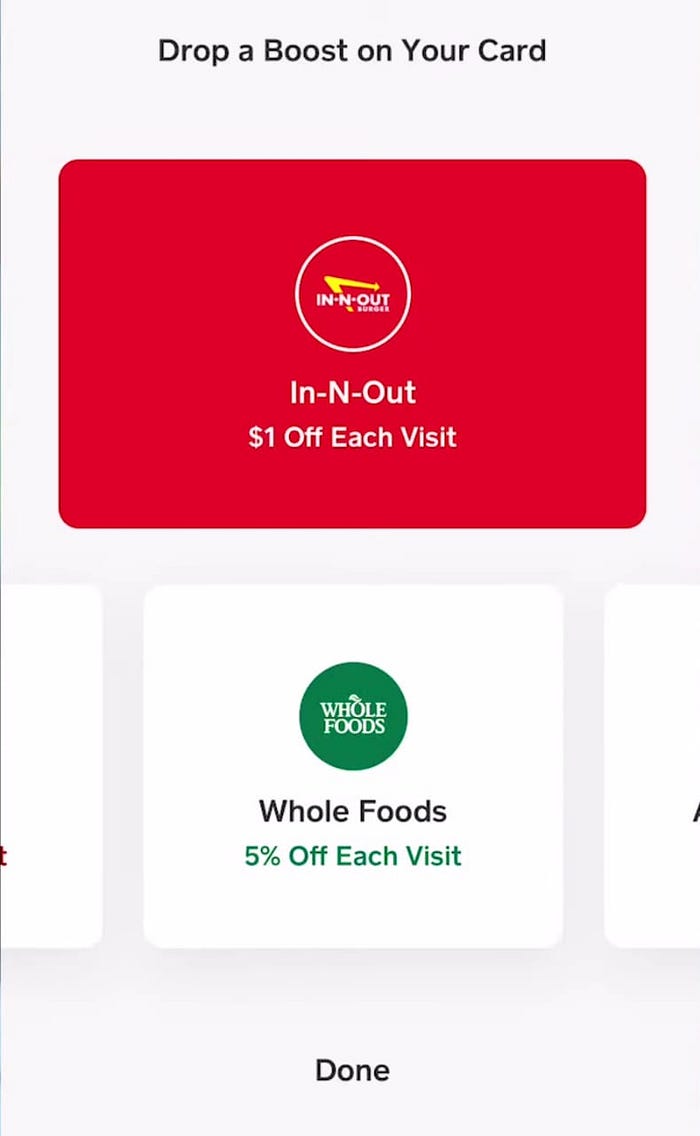Choose the Whole Foods 5% Off boost
Viewport: 700px width, 1136px height.
(x=352, y=765)
